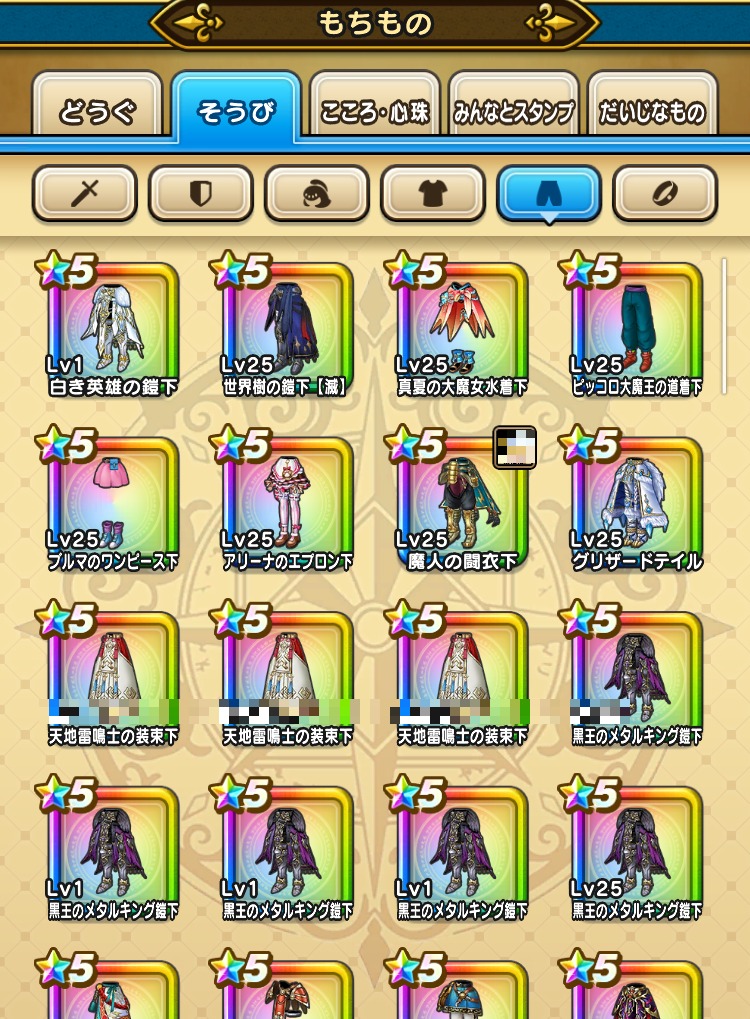
Task: Select ブルマのワンピース下 item
Action: [x=113, y=505]
